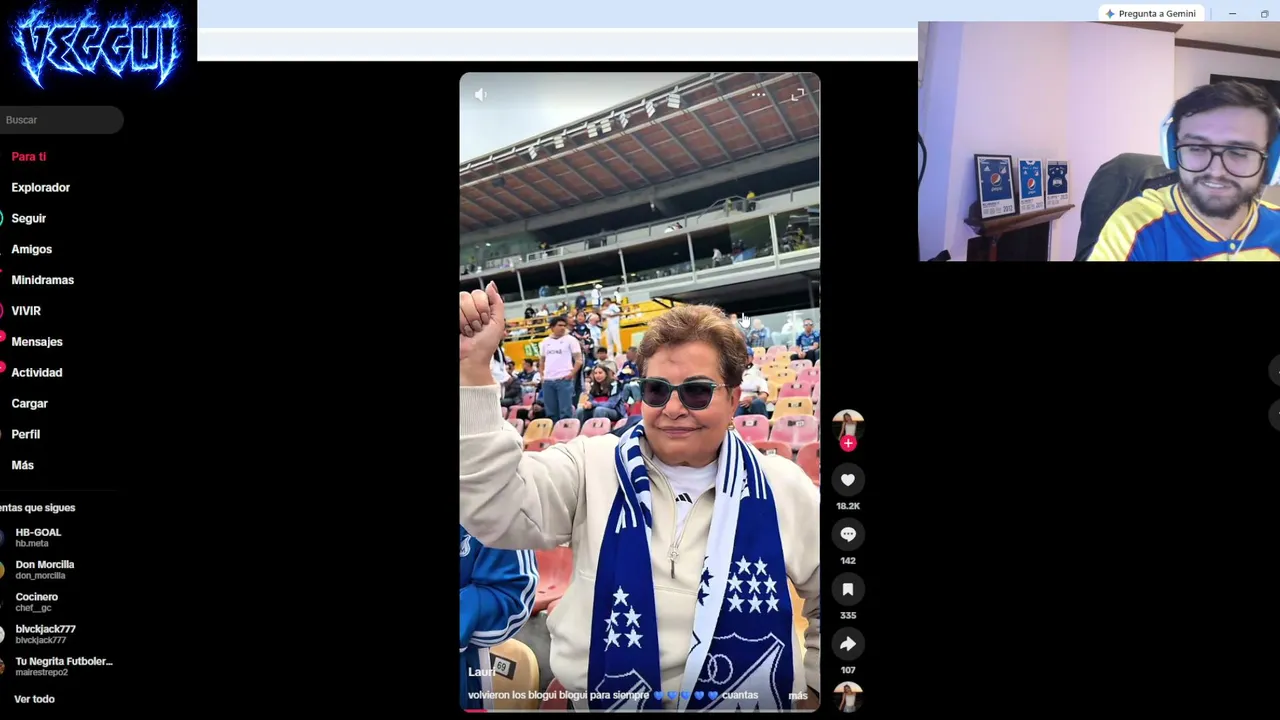Open the Actividad notifications
The width and height of the screenshot is (1280, 720).
pos(37,373)
